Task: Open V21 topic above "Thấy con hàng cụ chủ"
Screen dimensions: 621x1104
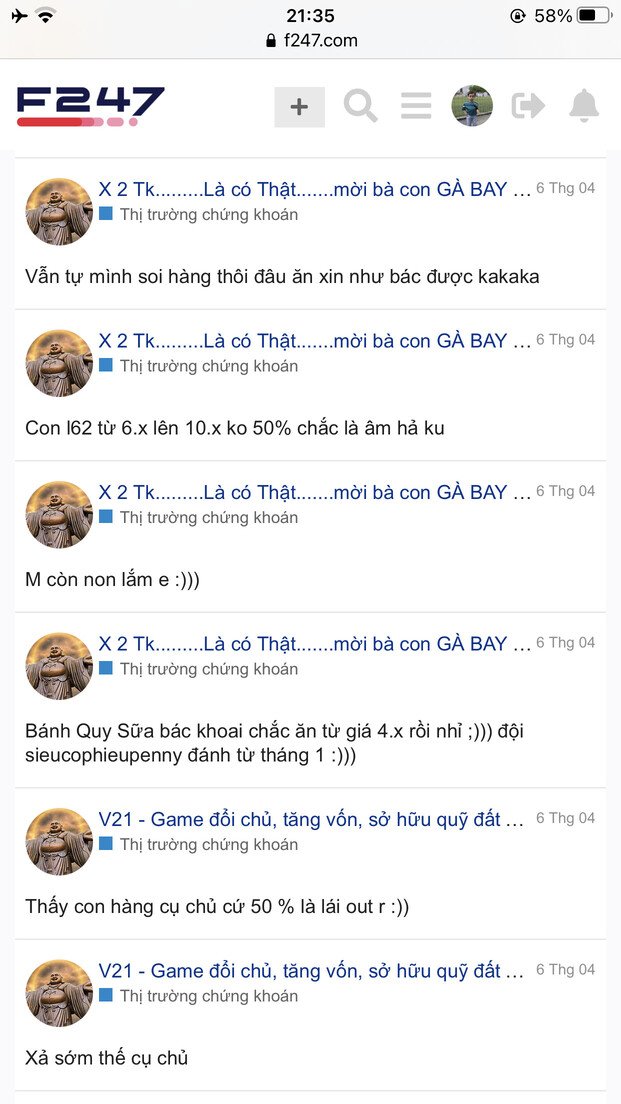Action: (310, 819)
